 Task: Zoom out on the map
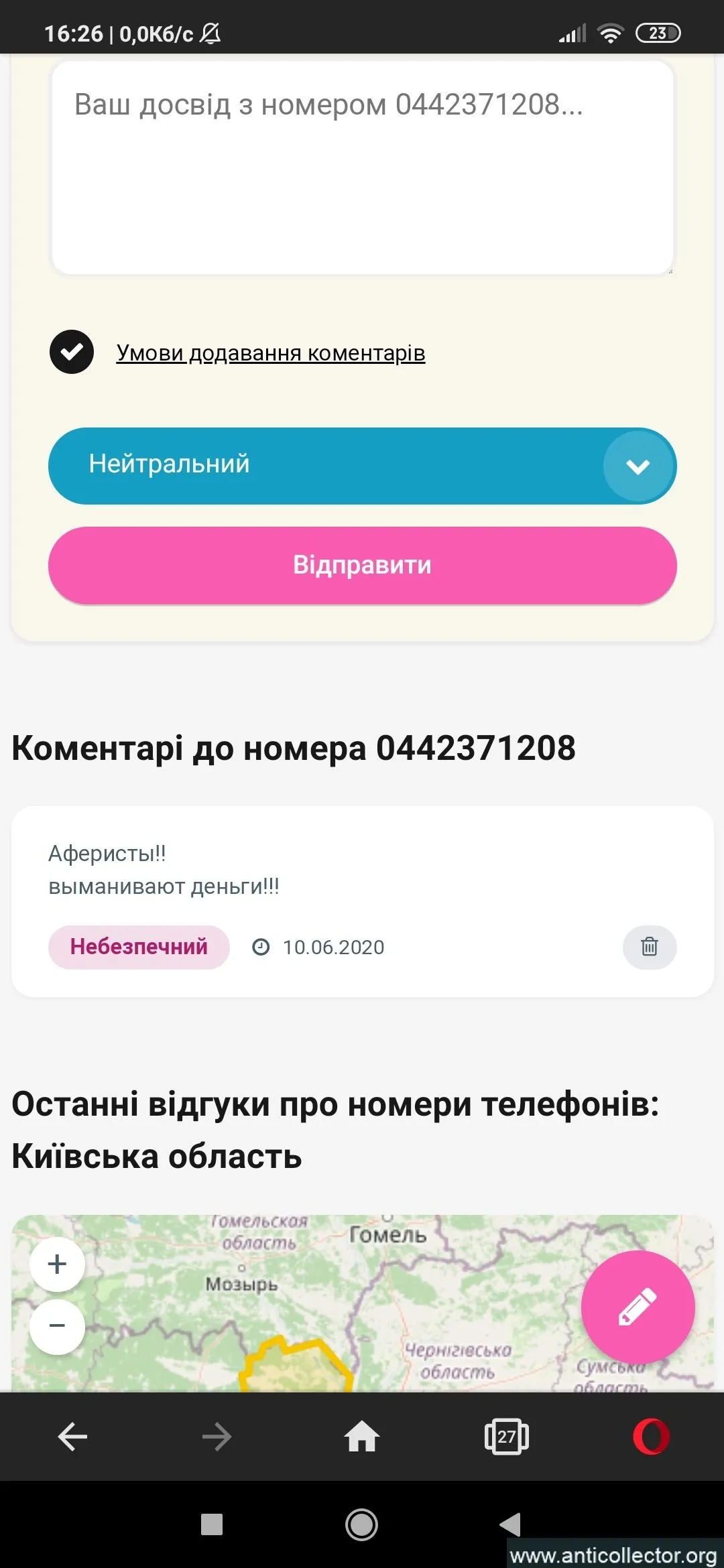pyautogui.click(x=57, y=1325)
